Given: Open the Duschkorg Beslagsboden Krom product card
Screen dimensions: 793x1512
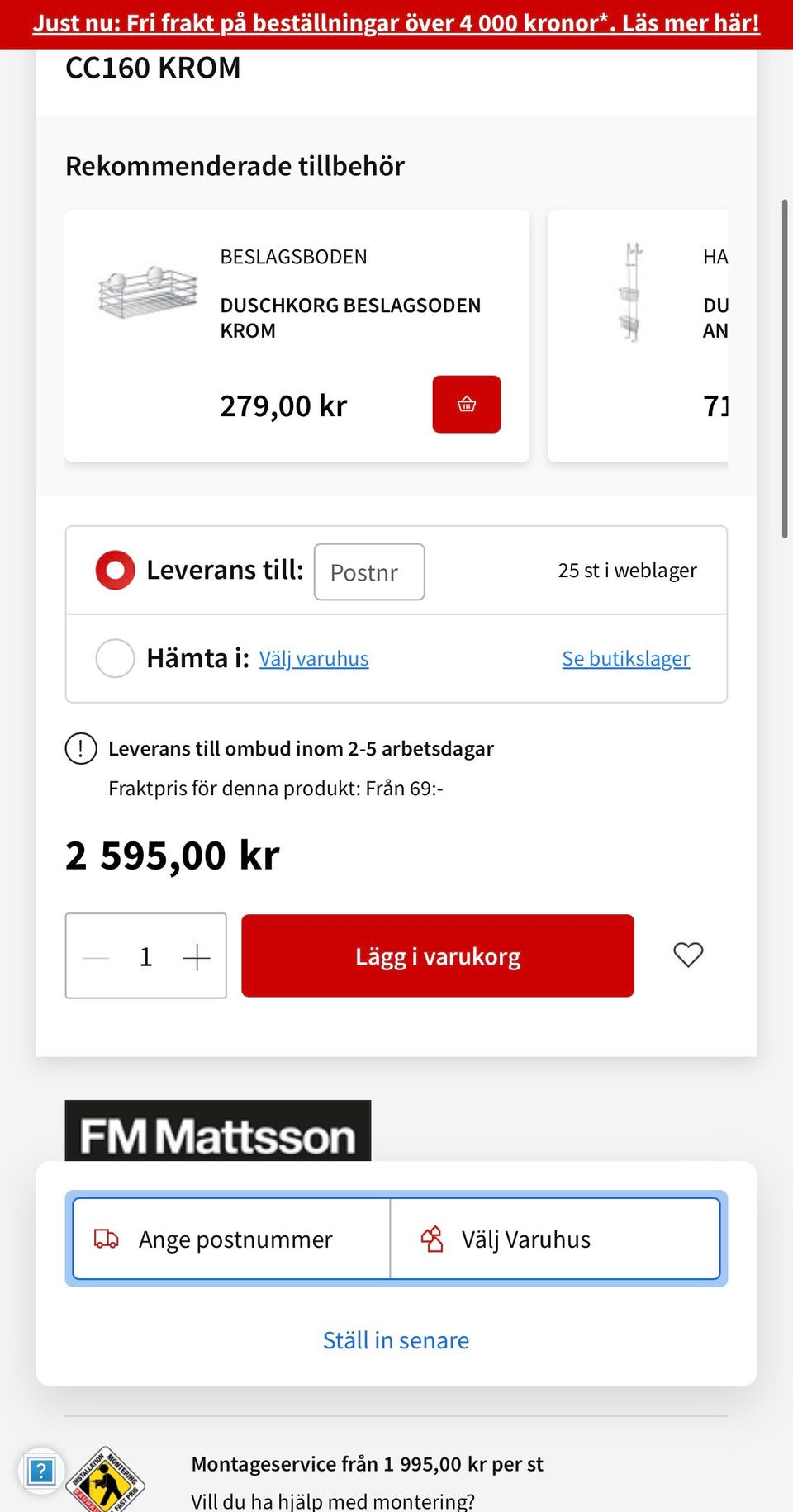Looking at the screenshot, I should [x=297, y=335].
